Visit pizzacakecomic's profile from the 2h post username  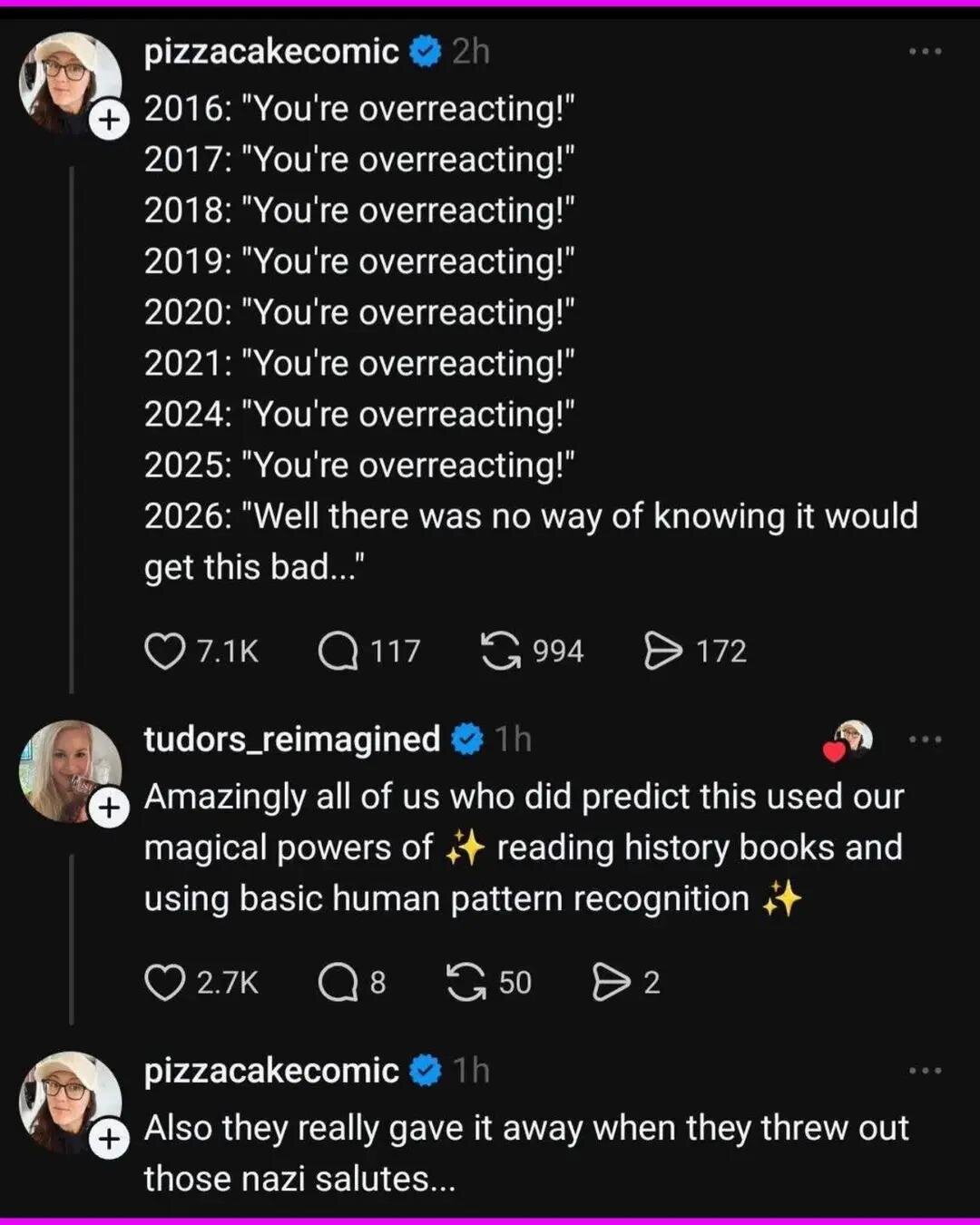click(271, 52)
